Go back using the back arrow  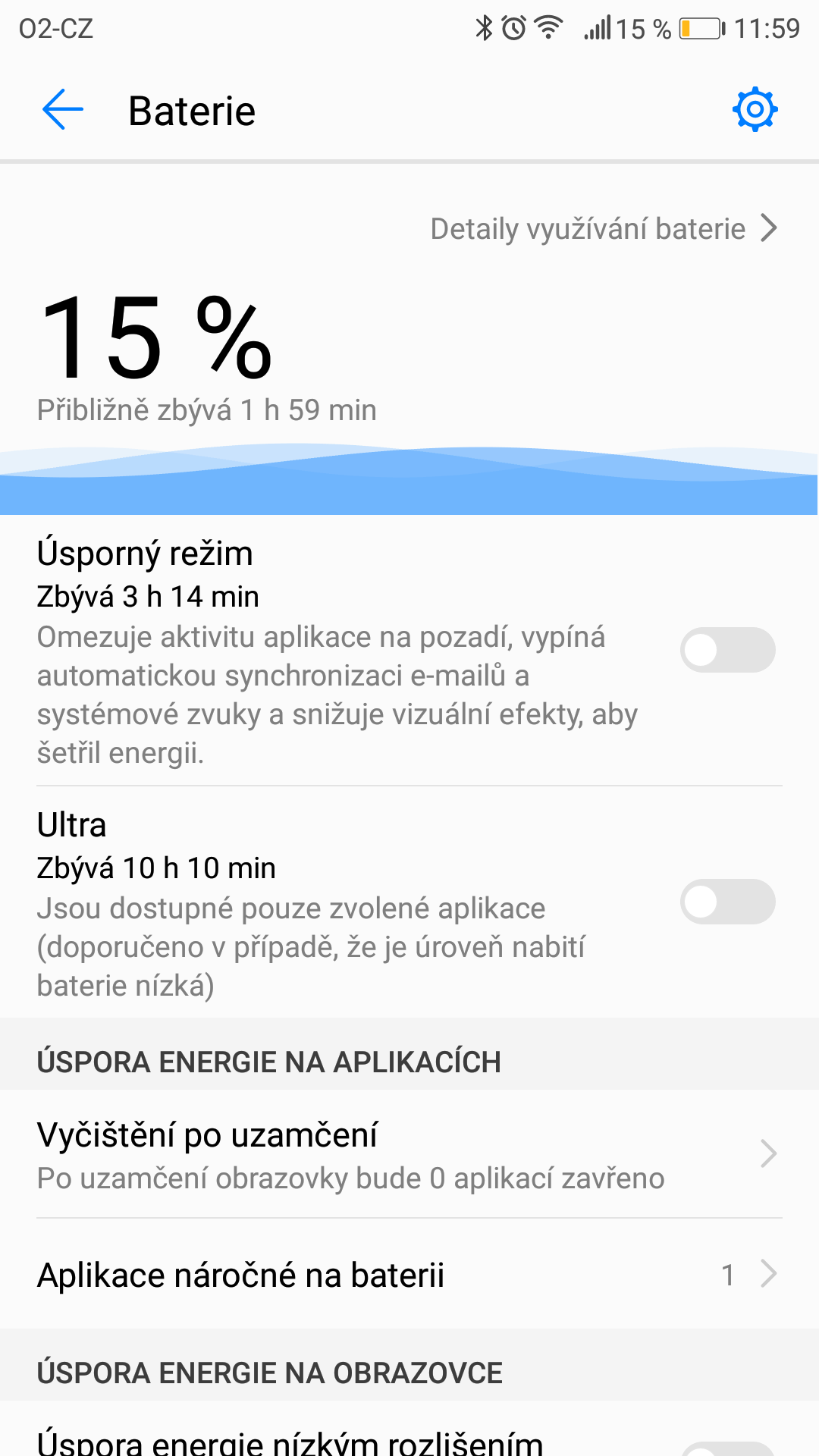pyautogui.click(x=62, y=110)
